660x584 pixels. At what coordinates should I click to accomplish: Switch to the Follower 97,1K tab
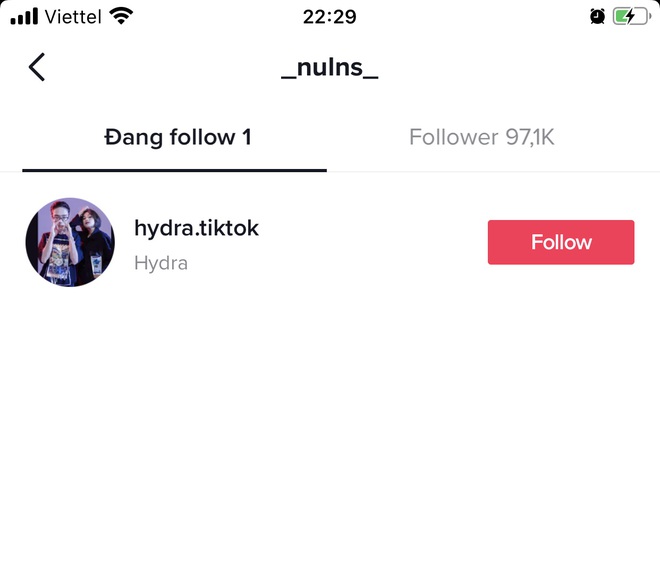click(481, 138)
